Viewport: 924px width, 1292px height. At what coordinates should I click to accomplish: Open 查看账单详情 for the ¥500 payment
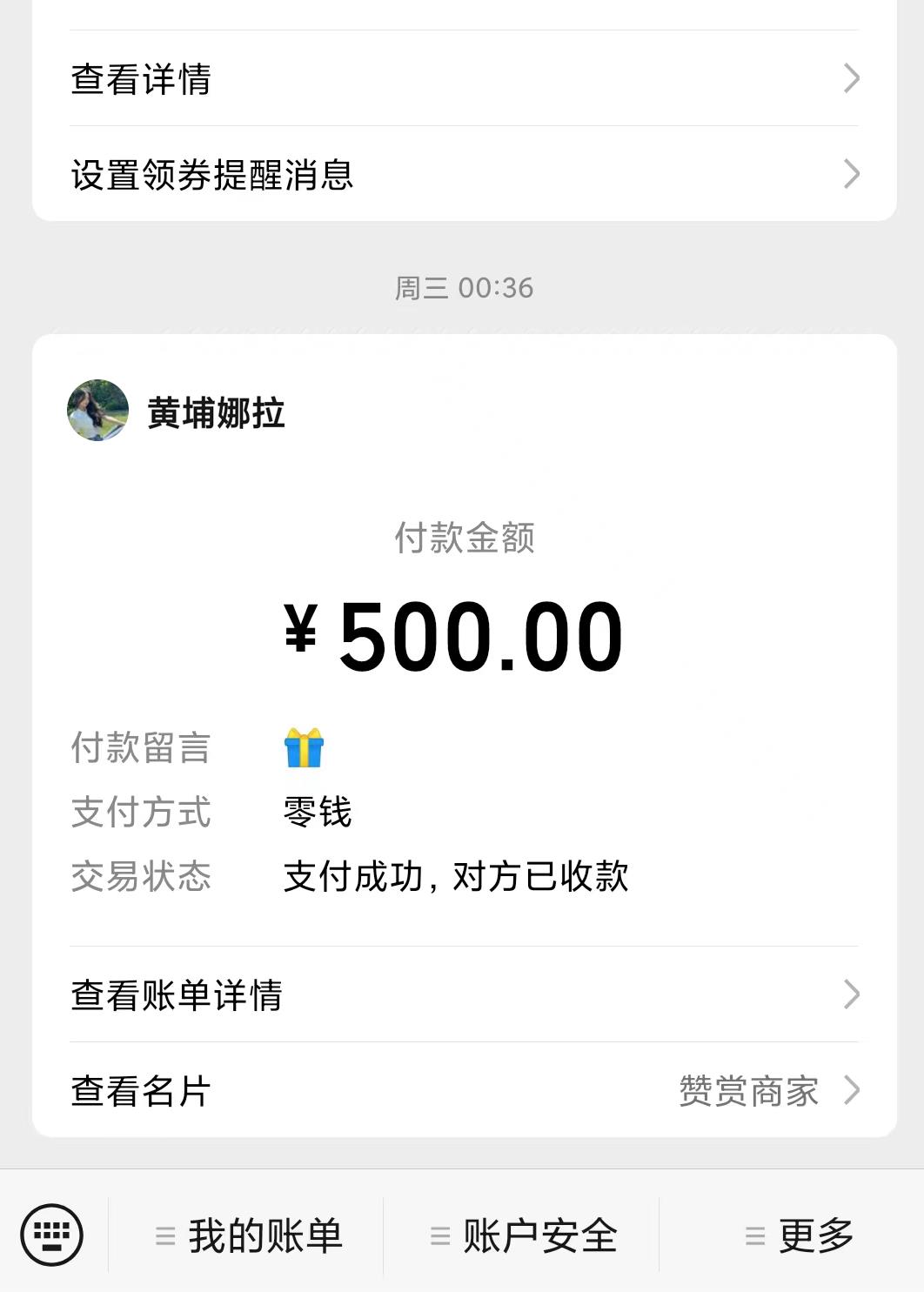[x=464, y=994]
